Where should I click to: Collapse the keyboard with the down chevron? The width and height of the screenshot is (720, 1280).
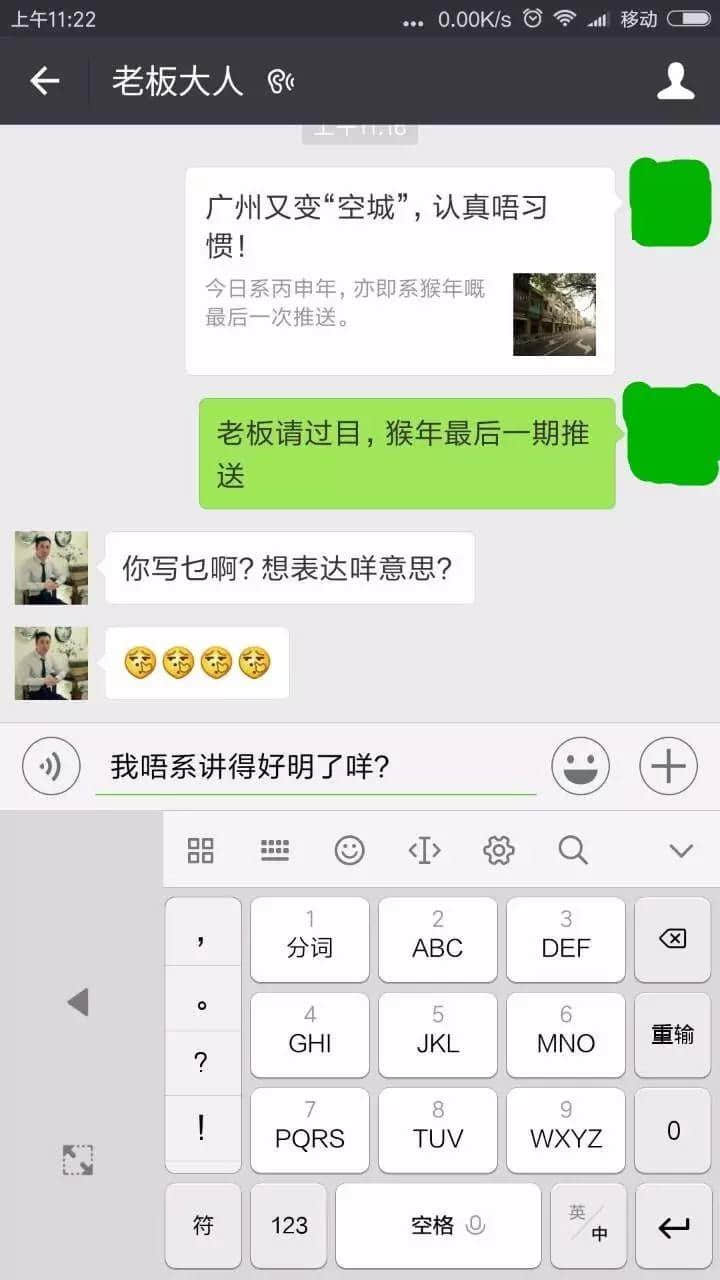click(x=681, y=850)
